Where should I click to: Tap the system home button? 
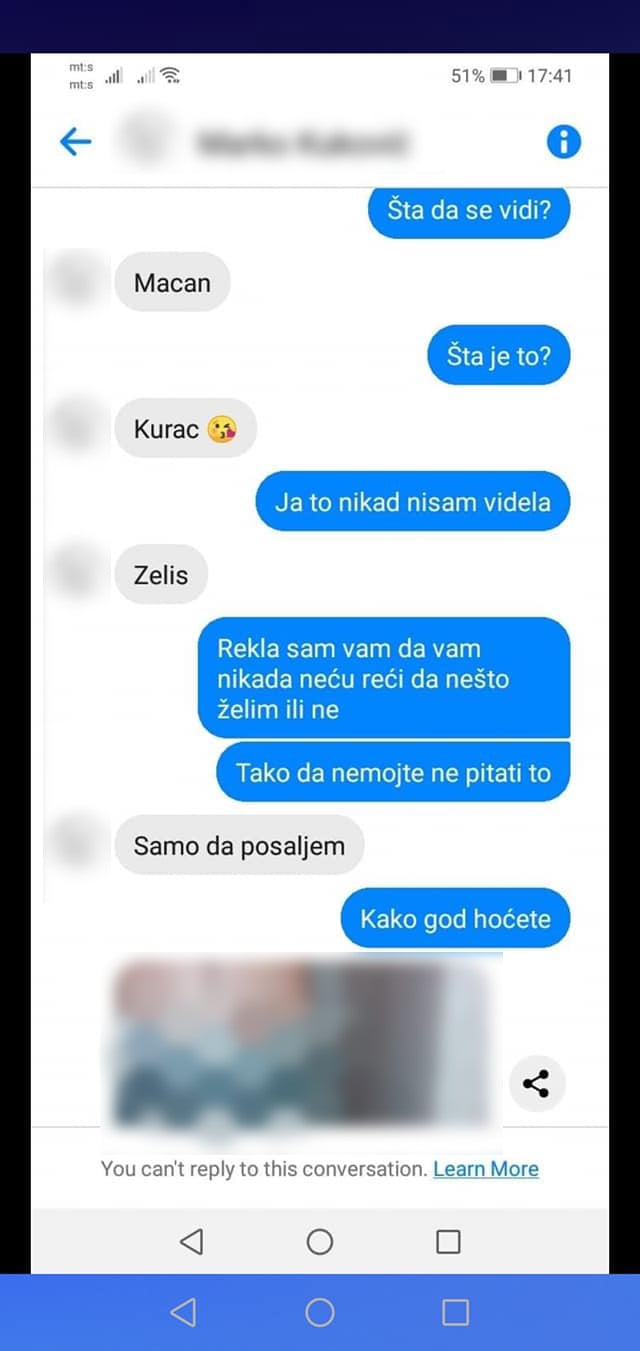tap(320, 1242)
